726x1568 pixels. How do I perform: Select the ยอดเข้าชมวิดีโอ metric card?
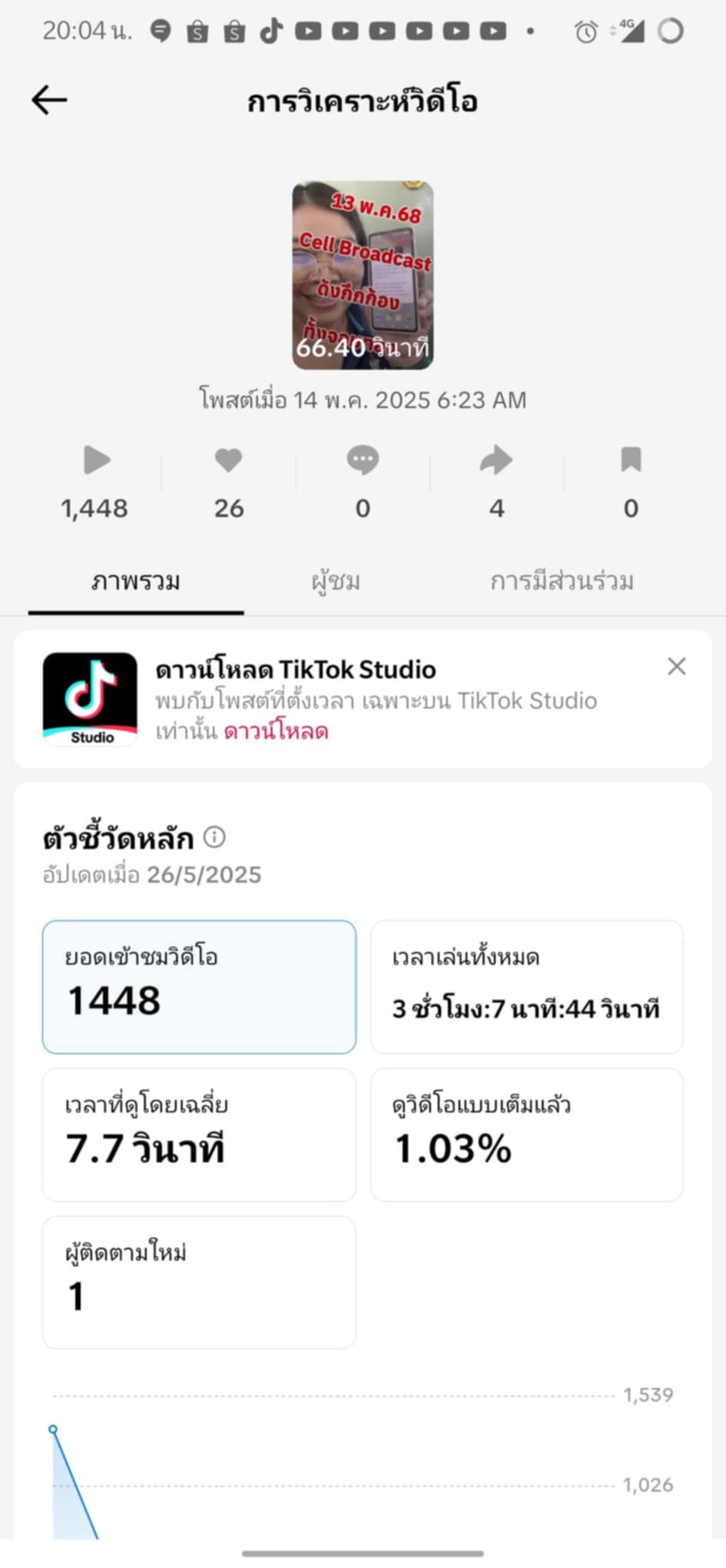pyautogui.click(x=199, y=986)
